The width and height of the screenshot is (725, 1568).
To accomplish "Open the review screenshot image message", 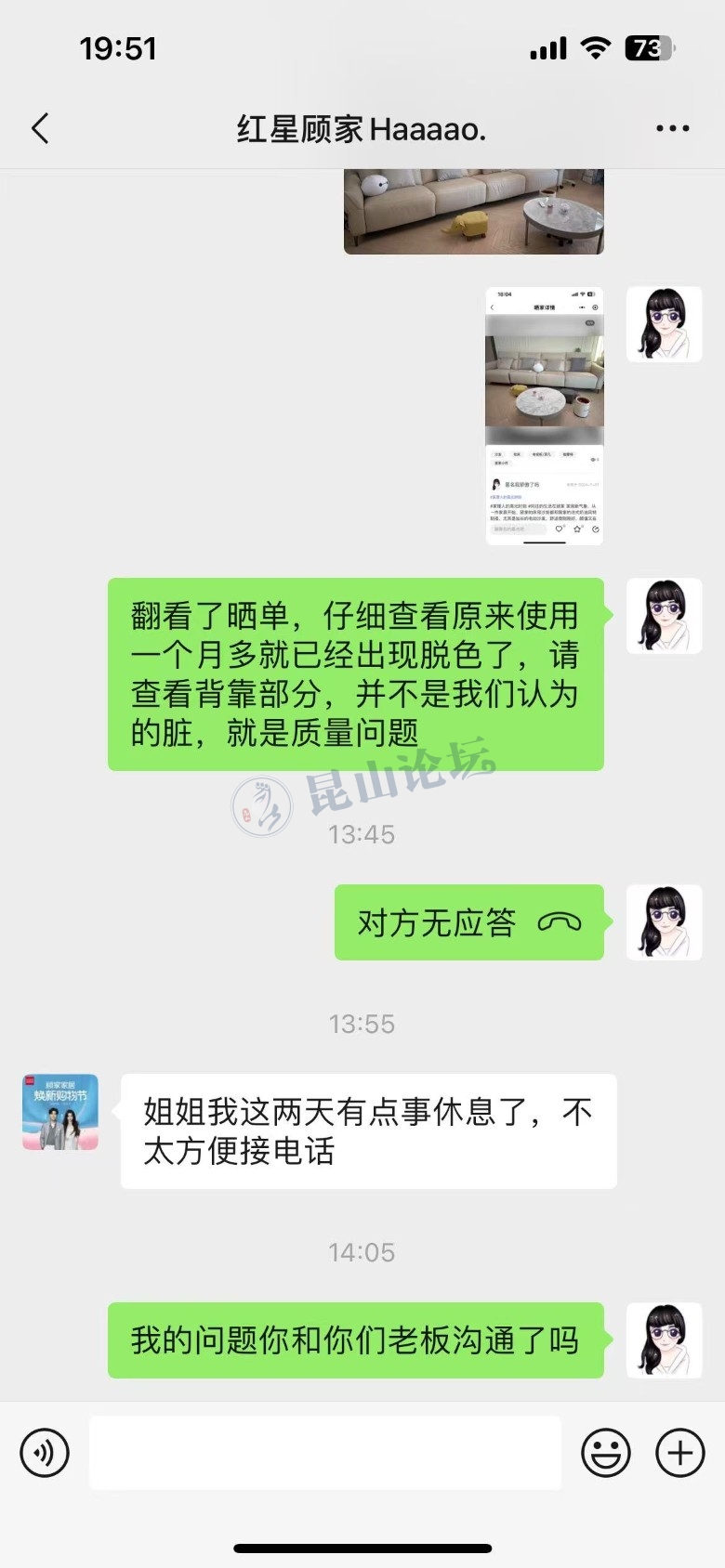I will pyautogui.click(x=545, y=415).
